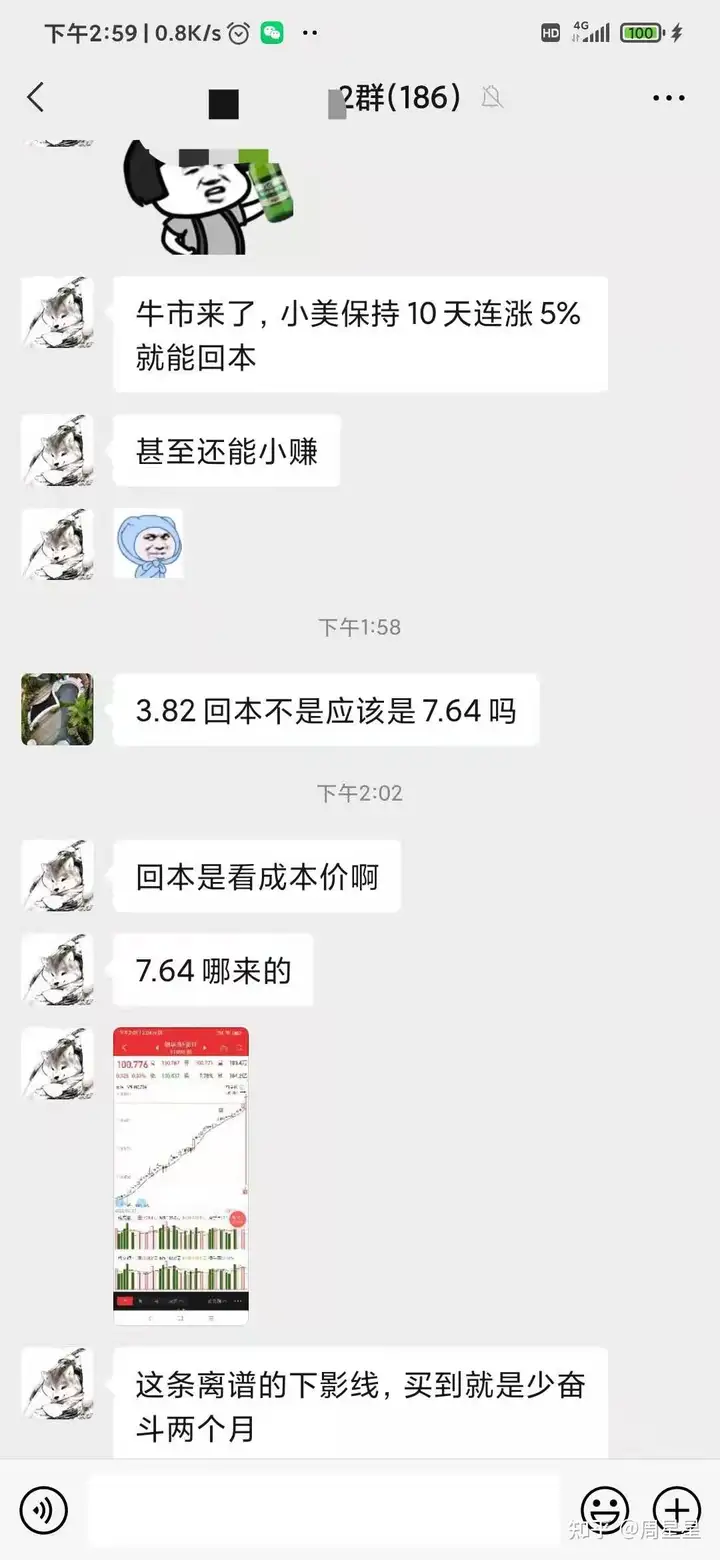This screenshot has width=720, height=1560.
Task: Open the blue hood sticker message
Action: [147, 543]
